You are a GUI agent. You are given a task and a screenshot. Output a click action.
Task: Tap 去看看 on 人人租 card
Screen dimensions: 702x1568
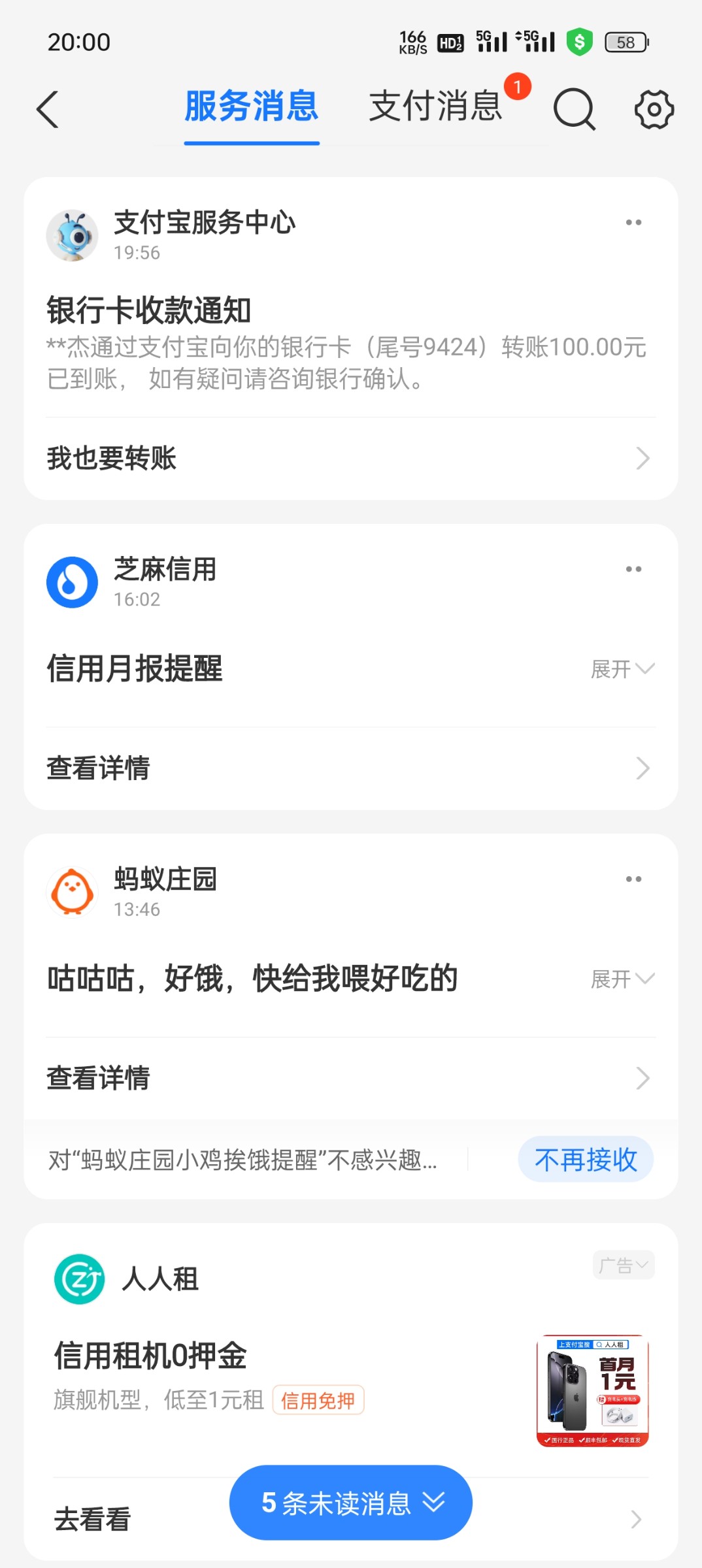tap(93, 1519)
